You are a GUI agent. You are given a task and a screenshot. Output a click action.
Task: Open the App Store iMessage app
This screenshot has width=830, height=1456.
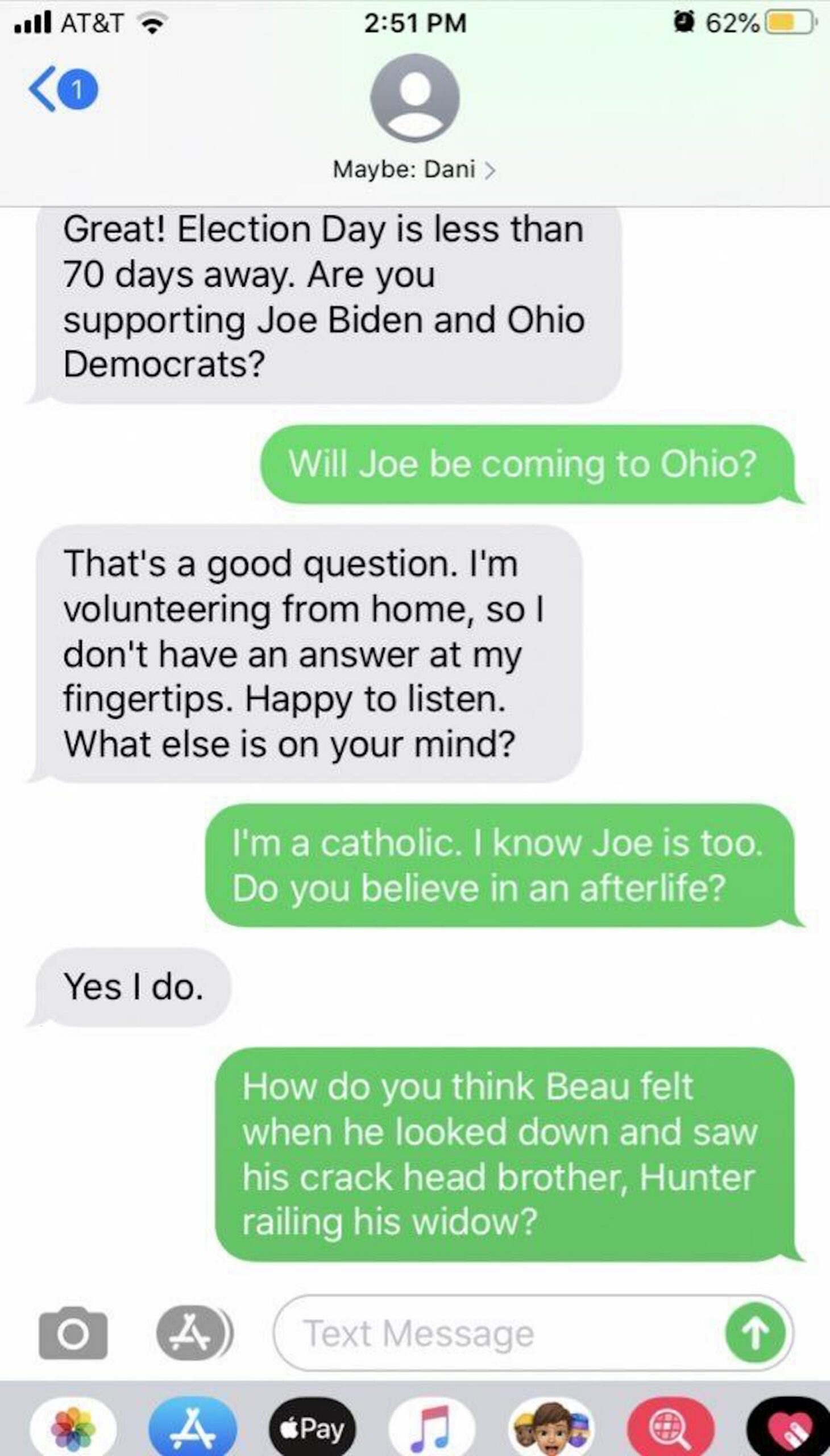[x=192, y=1429]
